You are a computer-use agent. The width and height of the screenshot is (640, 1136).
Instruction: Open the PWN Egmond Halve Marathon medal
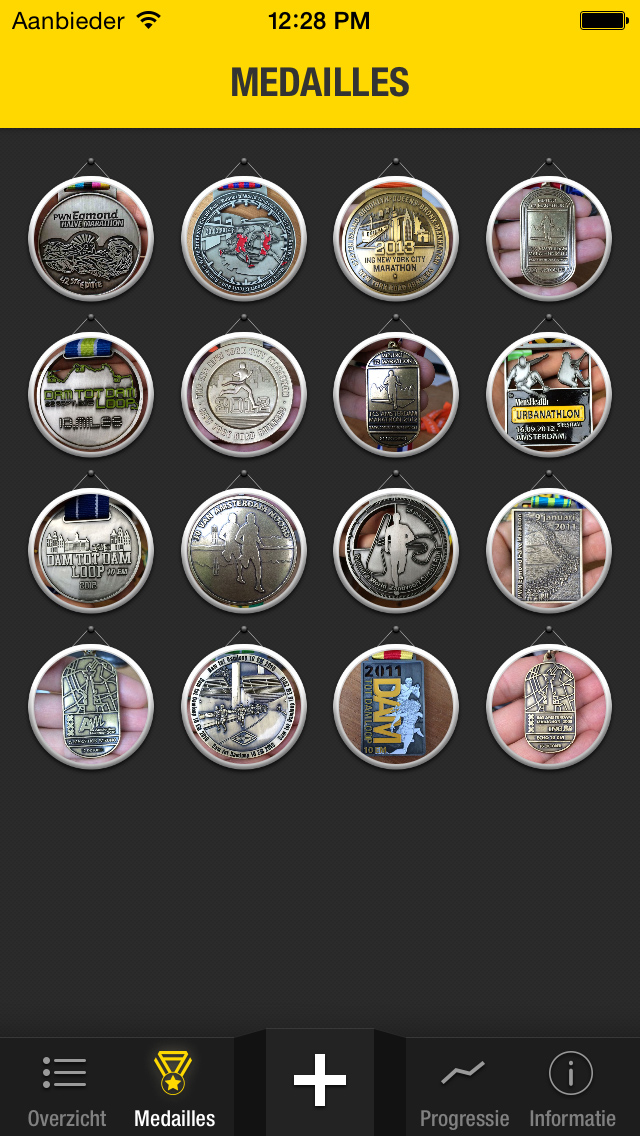click(91, 238)
